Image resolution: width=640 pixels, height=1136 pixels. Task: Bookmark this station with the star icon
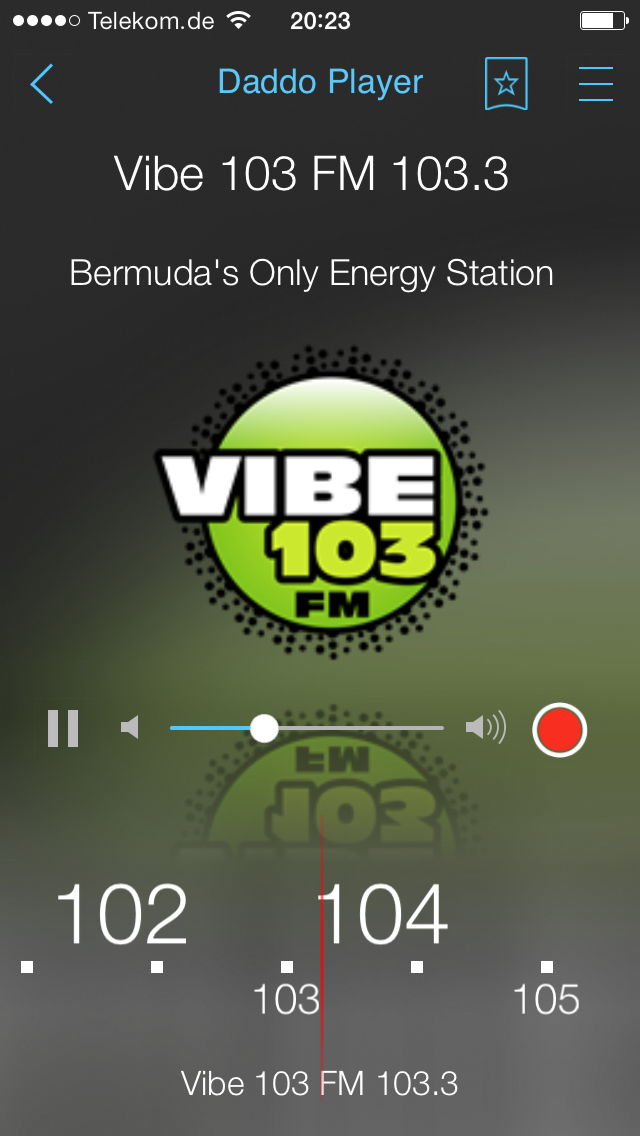[x=506, y=84]
